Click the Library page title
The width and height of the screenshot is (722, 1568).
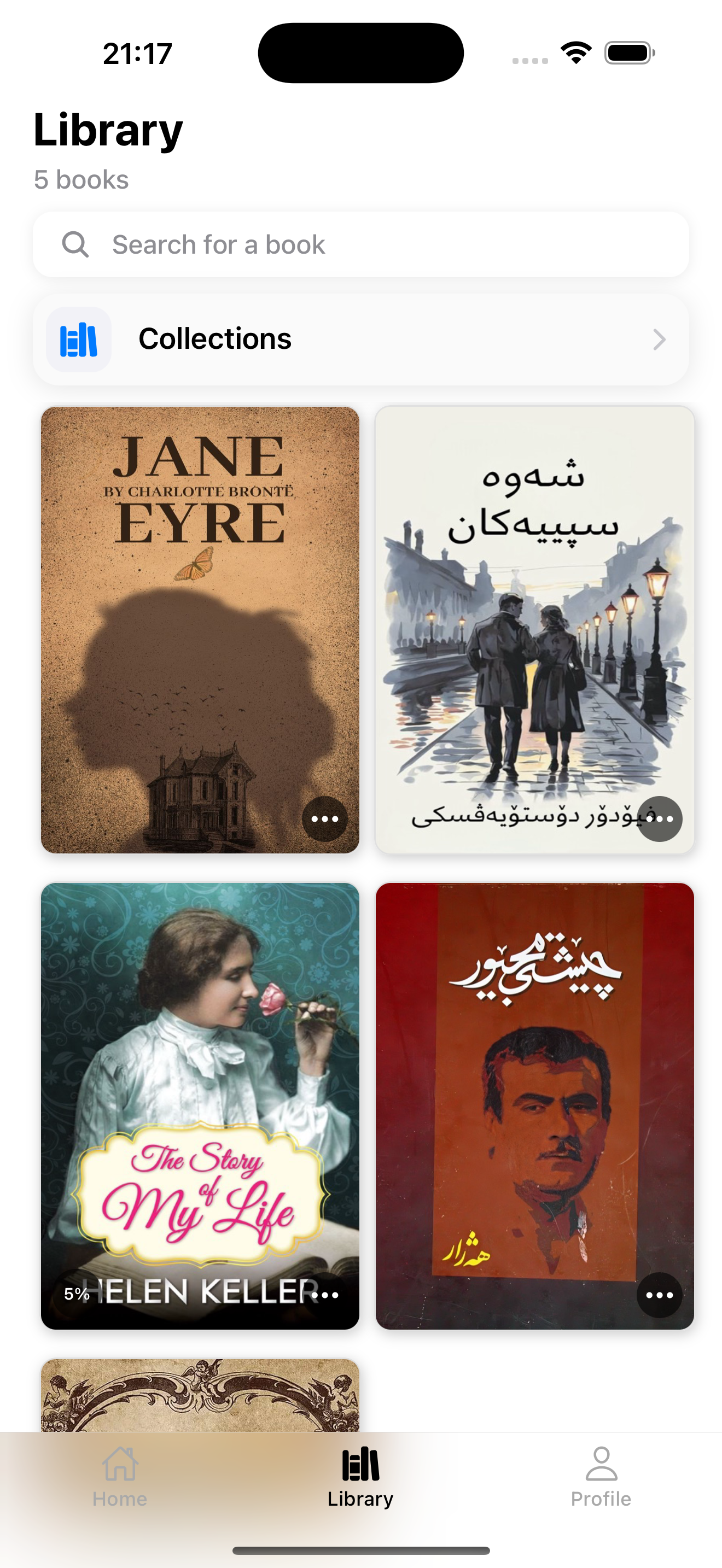pyautogui.click(x=108, y=129)
